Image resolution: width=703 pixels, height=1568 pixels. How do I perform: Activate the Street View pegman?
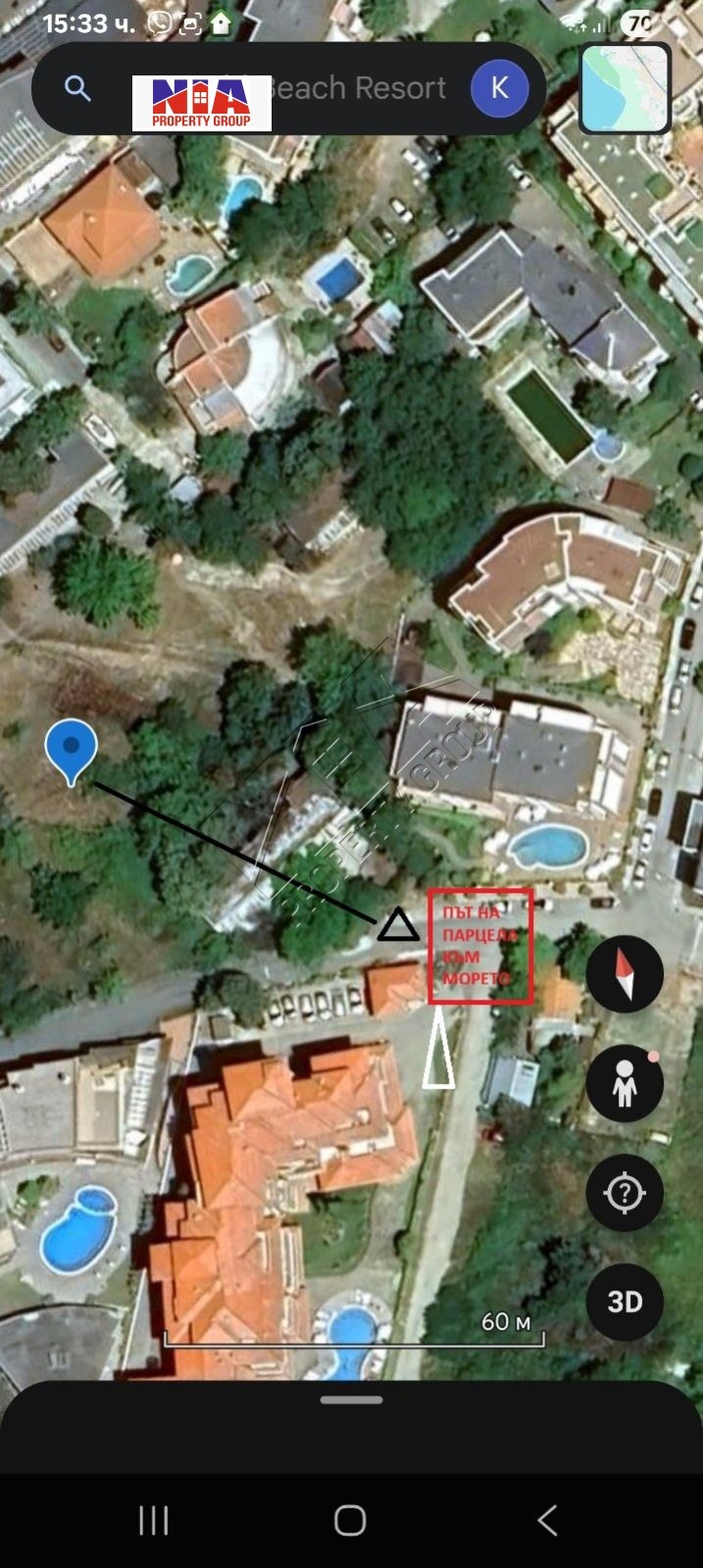(x=625, y=1084)
